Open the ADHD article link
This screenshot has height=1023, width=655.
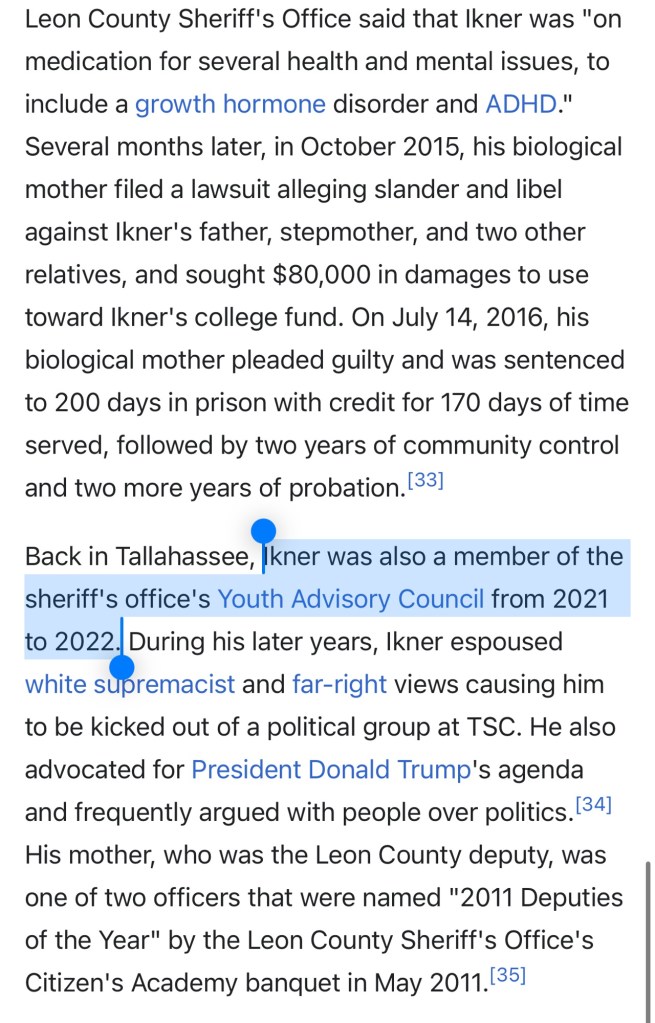[521, 104]
